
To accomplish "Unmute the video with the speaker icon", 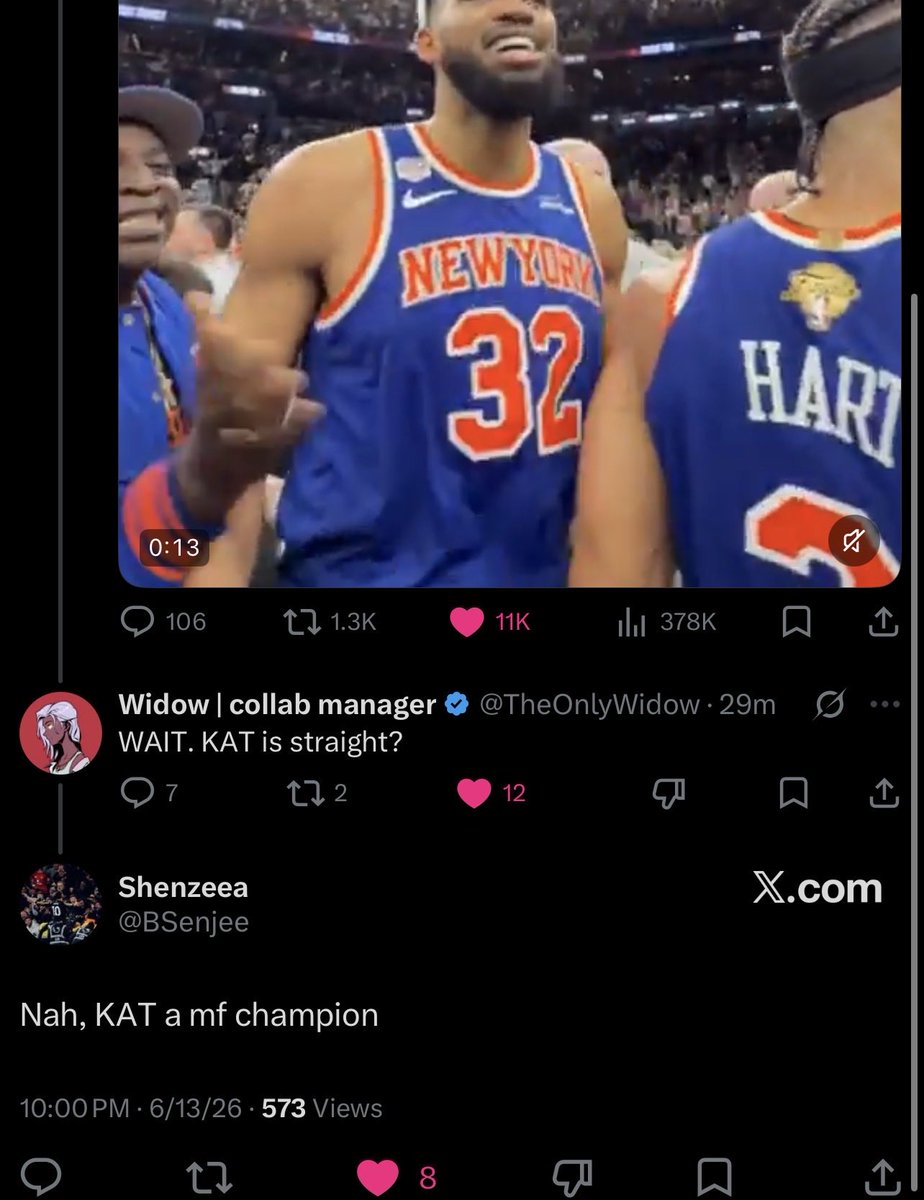I will click(x=853, y=542).
